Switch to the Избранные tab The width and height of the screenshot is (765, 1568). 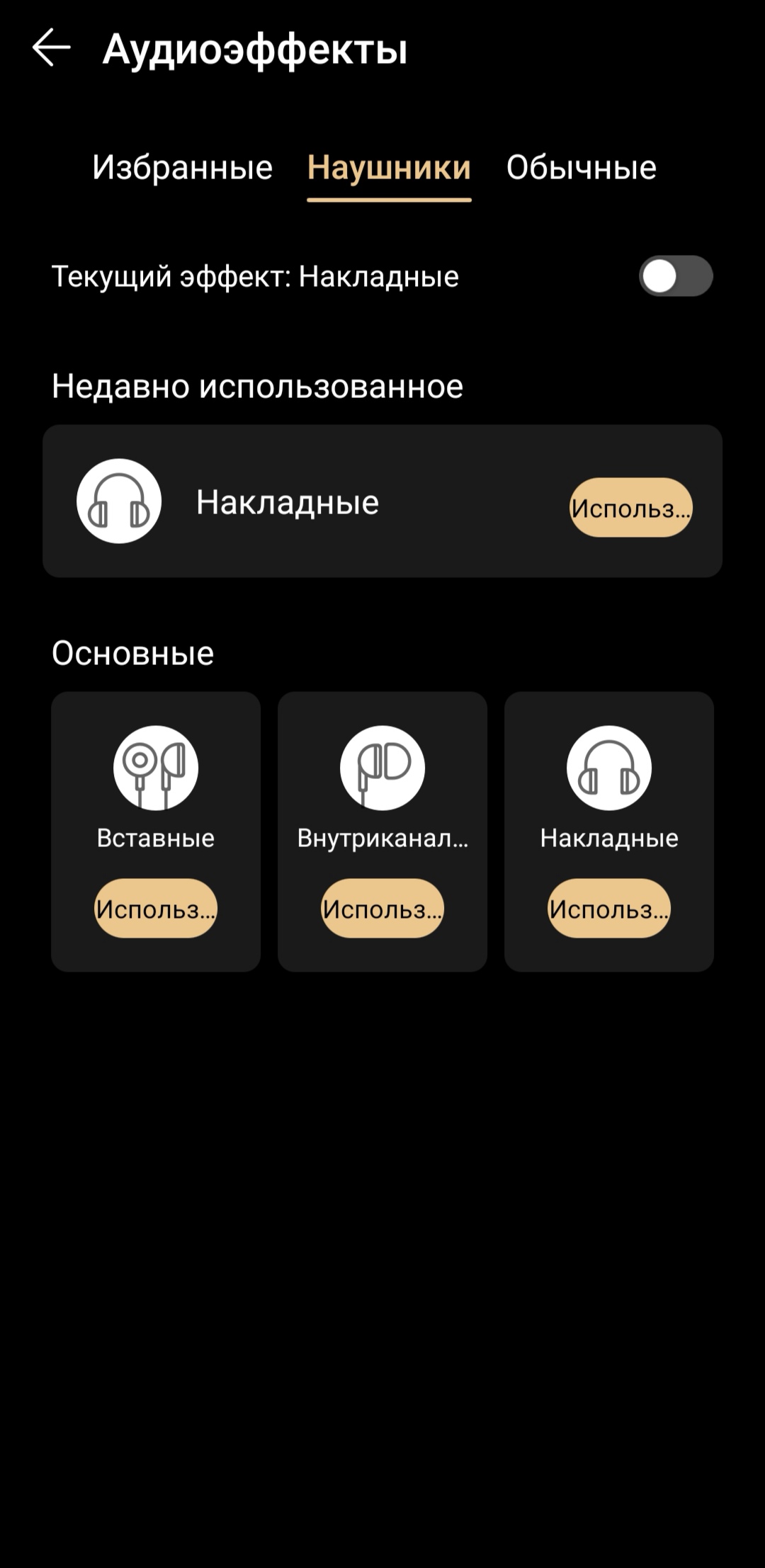(x=182, y=168)
